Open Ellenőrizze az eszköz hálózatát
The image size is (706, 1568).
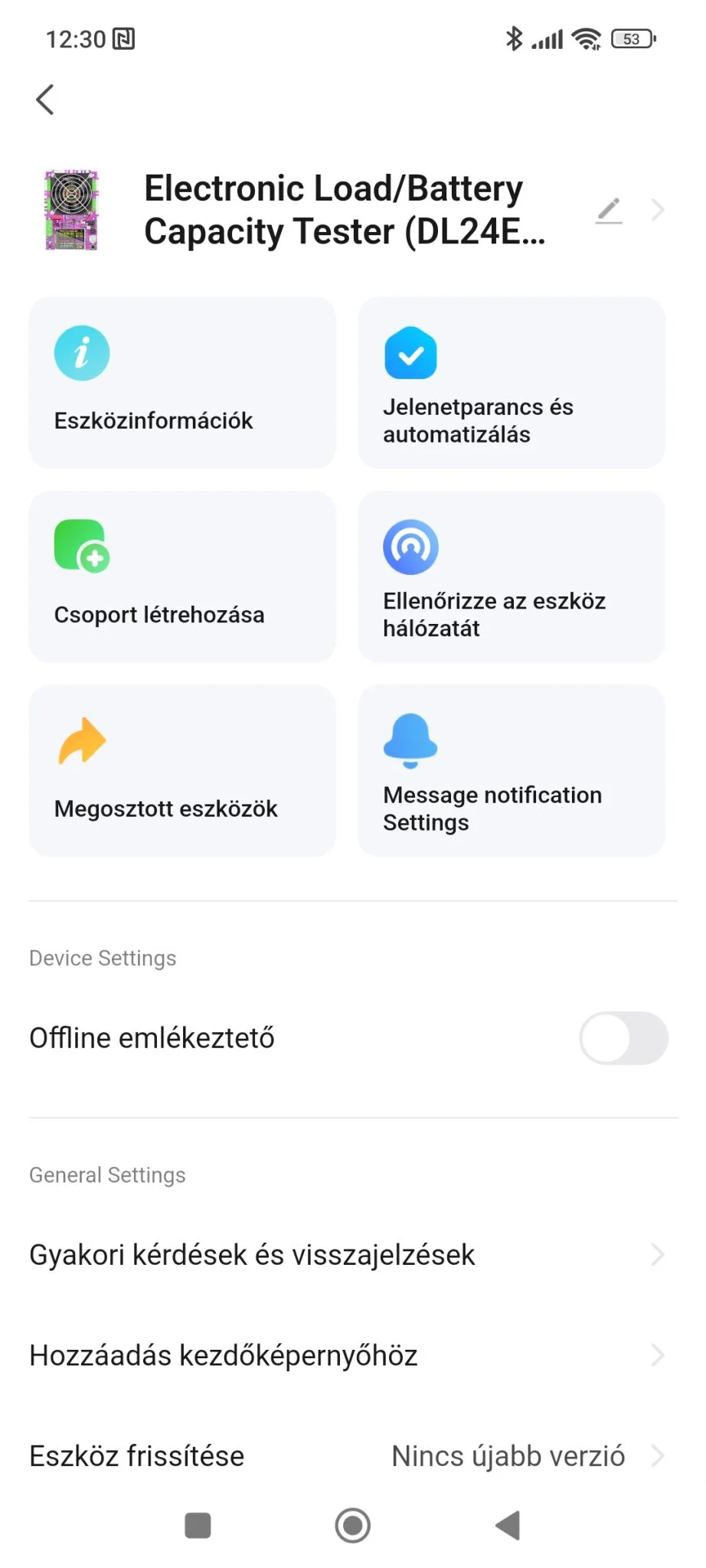pos(511,577)
